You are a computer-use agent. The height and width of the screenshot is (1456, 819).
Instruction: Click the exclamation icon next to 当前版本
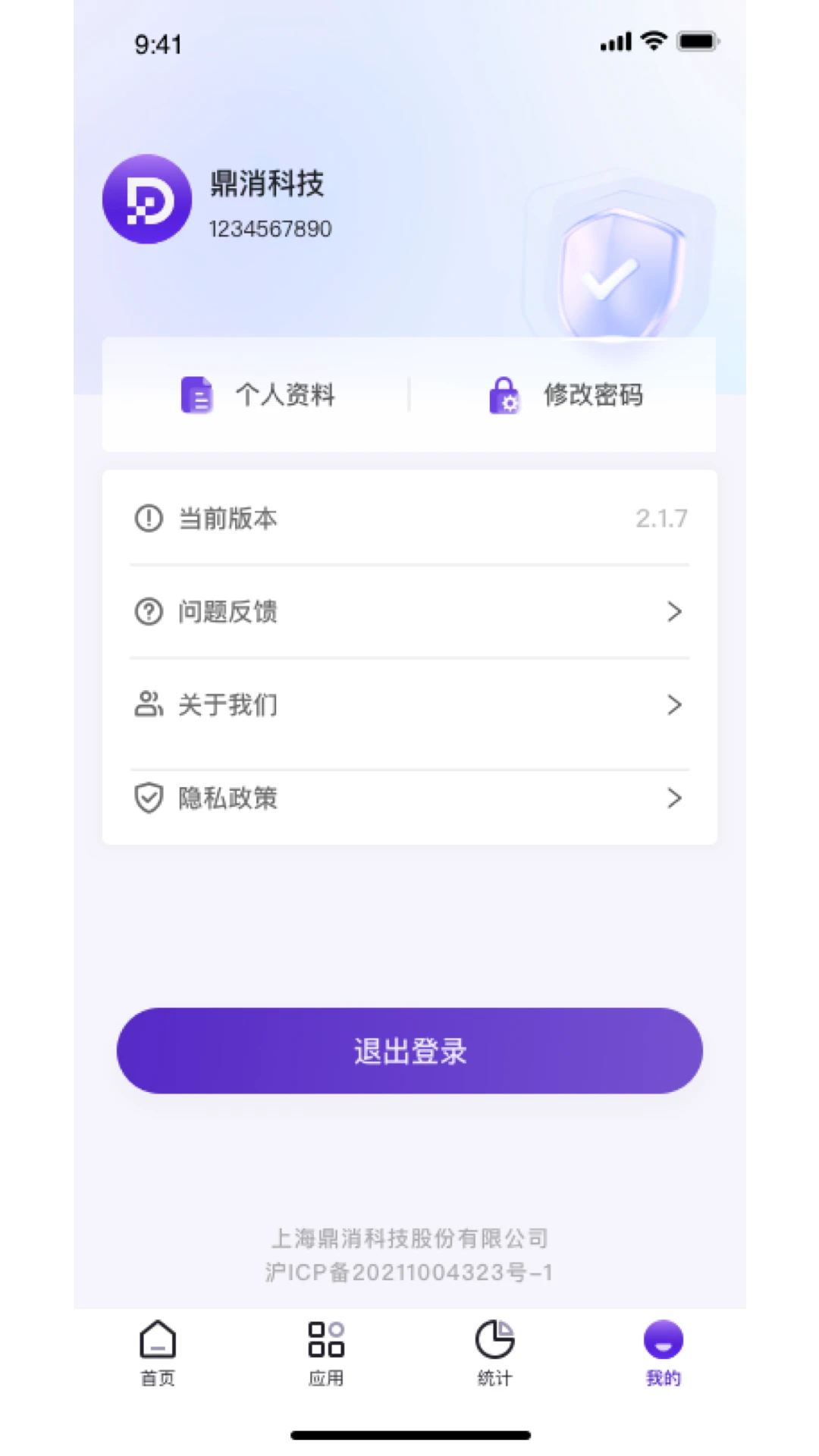[x=149, y=519]
